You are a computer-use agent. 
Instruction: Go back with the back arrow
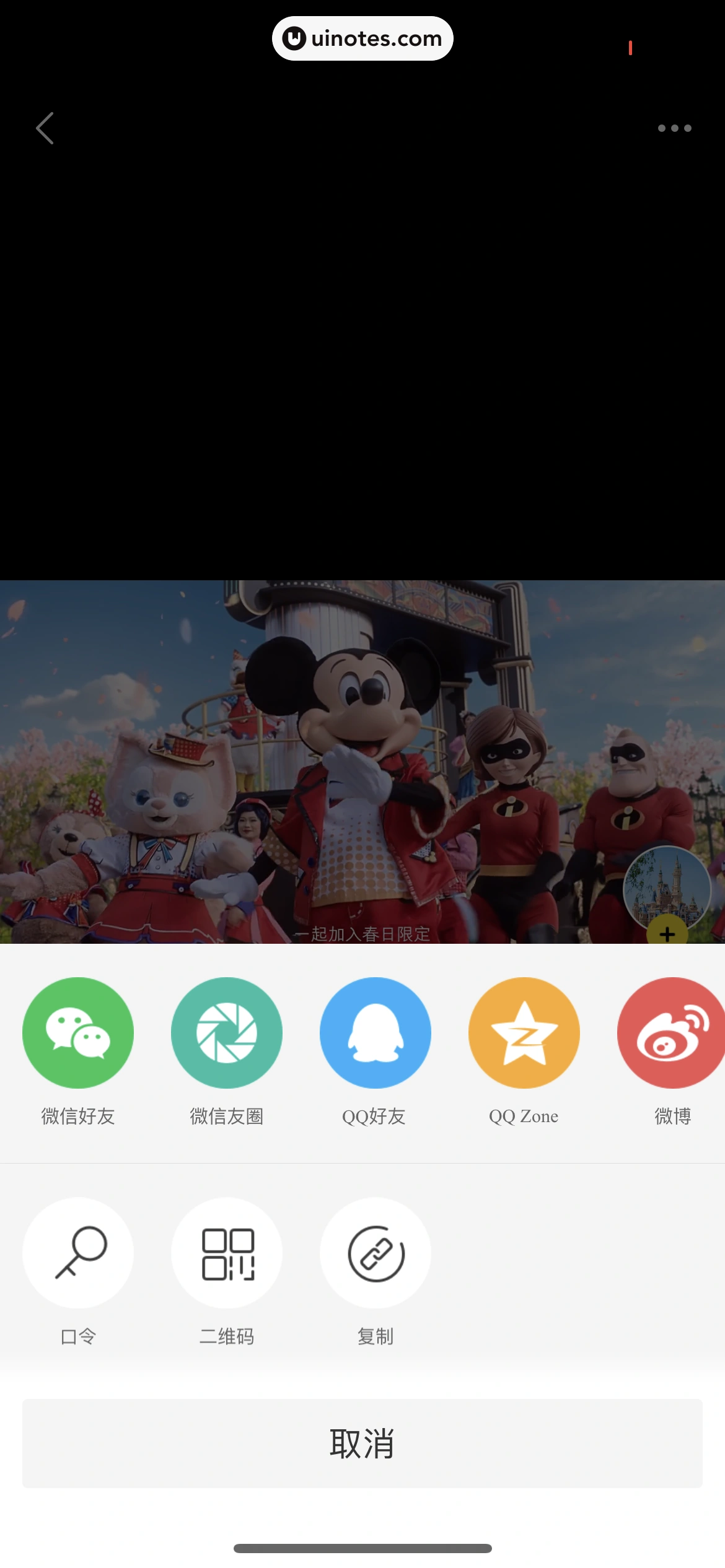45,128
